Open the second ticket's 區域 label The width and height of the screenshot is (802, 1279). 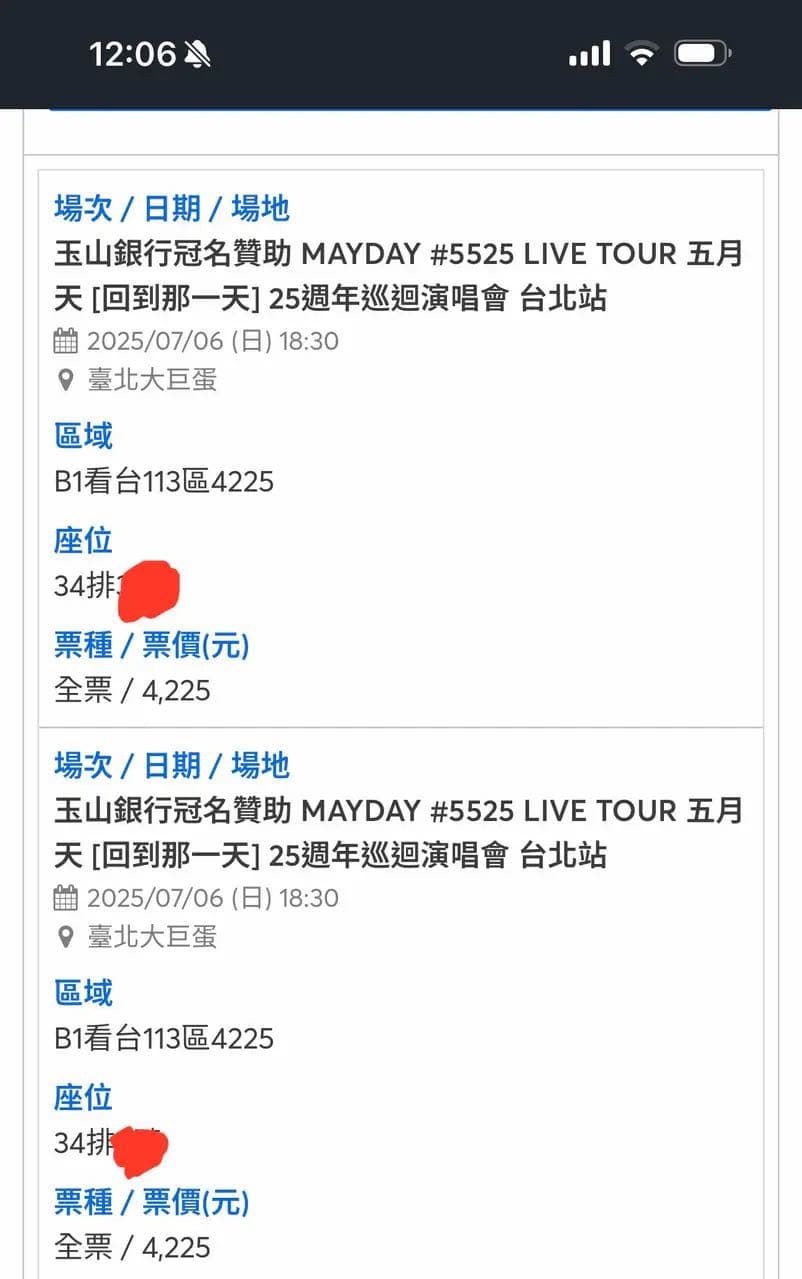(x=82, y=992)
